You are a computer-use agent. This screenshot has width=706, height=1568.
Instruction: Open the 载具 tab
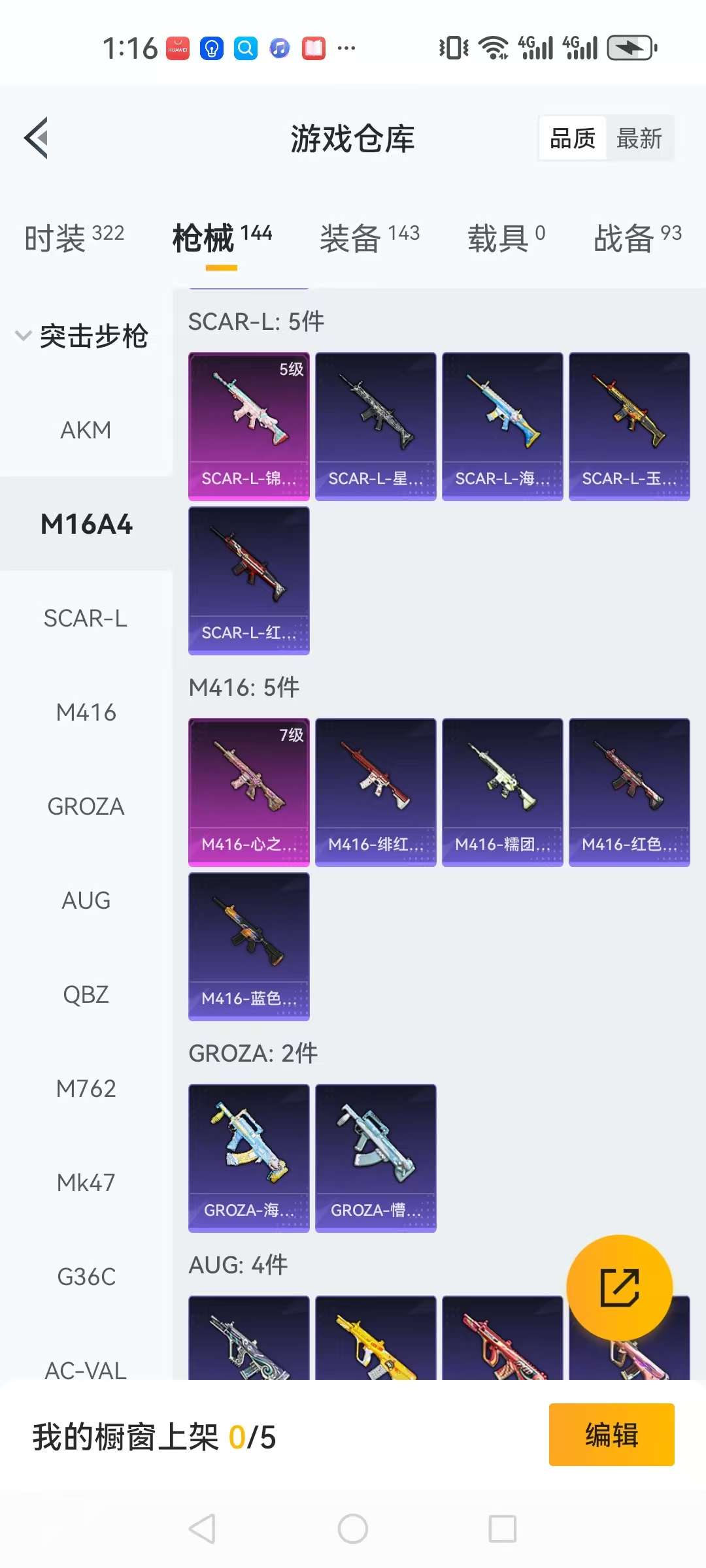[506, 237]
